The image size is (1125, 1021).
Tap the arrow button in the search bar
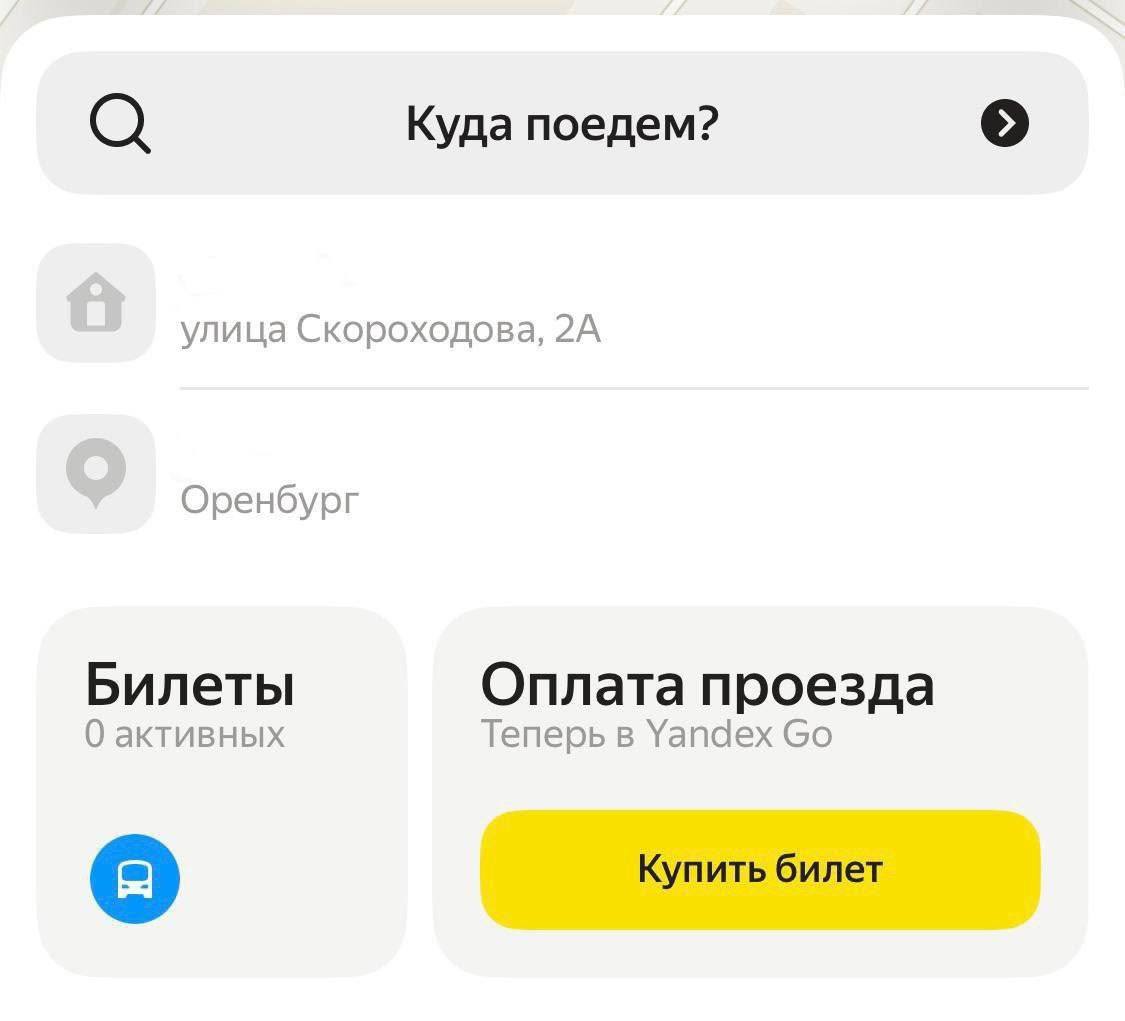[1004, 124]
